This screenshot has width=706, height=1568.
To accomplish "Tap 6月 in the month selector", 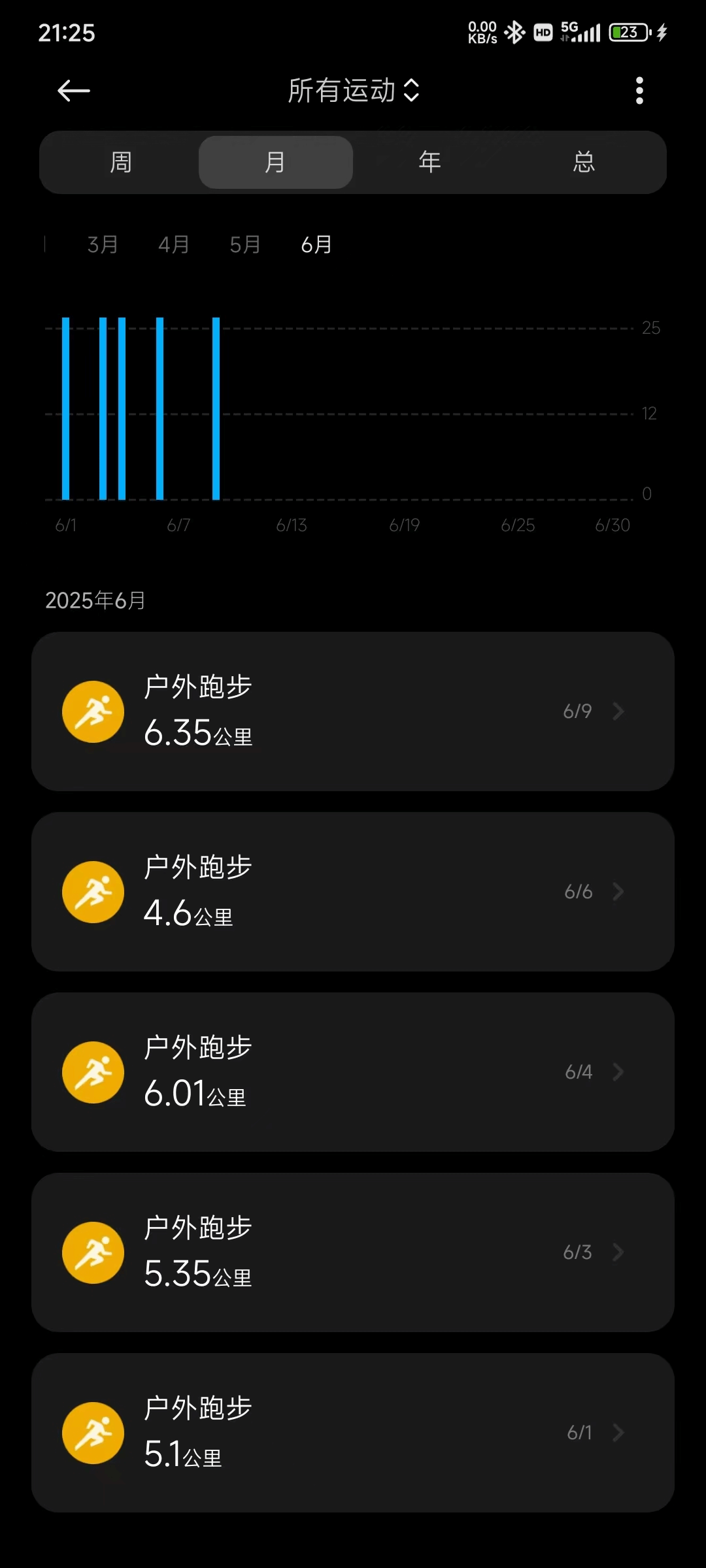I will point(316,244).
